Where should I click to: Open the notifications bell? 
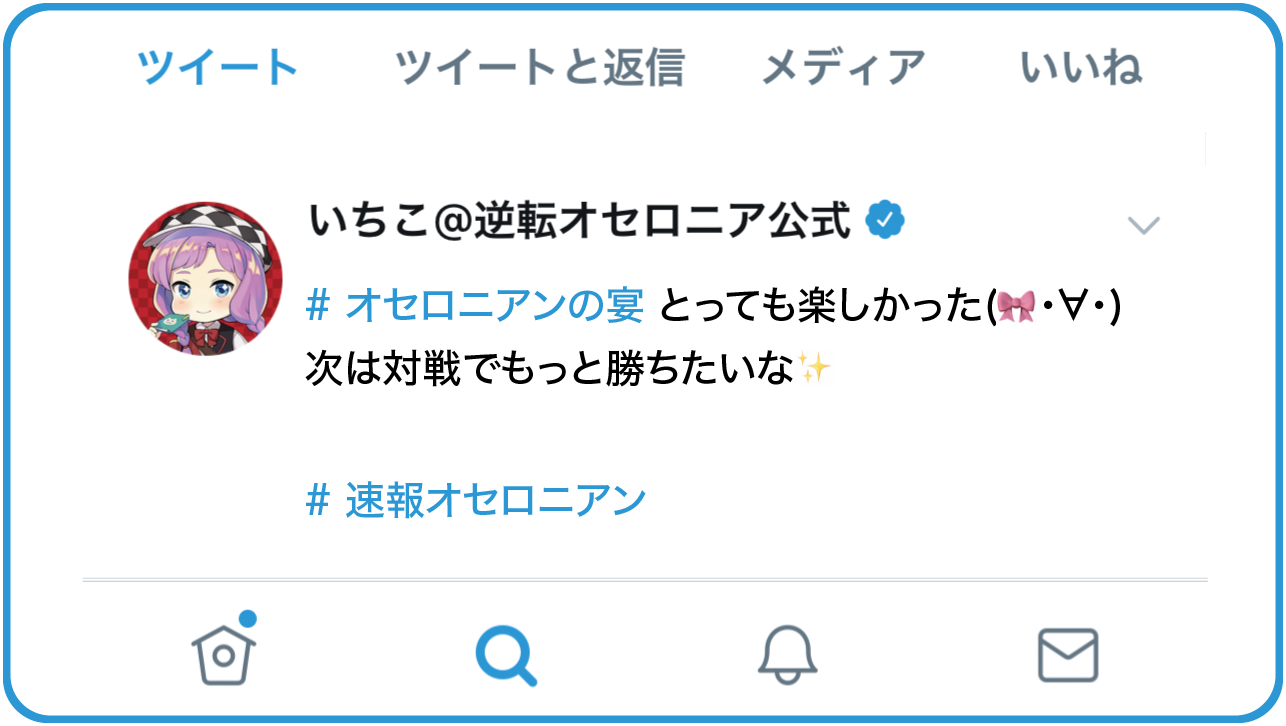pyautogui.click(x=787, y=655)
